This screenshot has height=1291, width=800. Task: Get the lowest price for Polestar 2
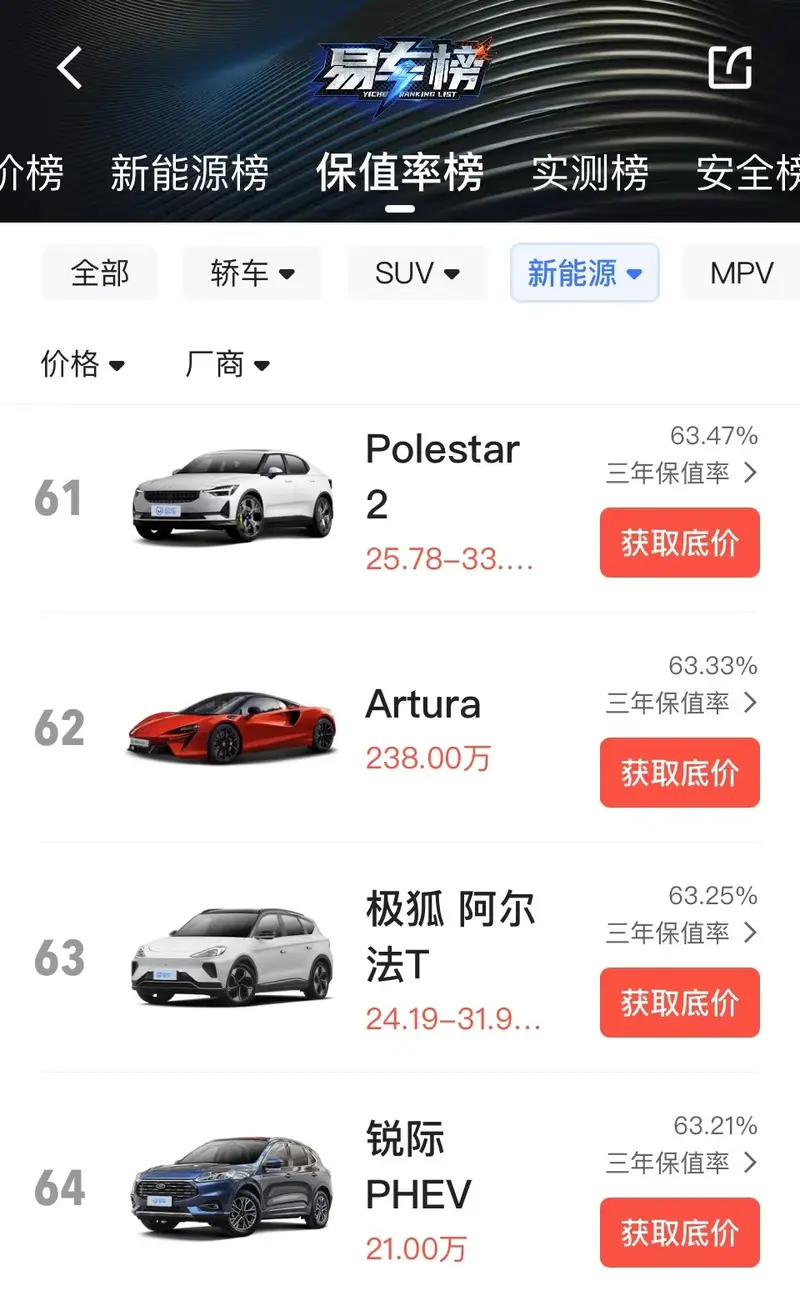pos(679,542)
